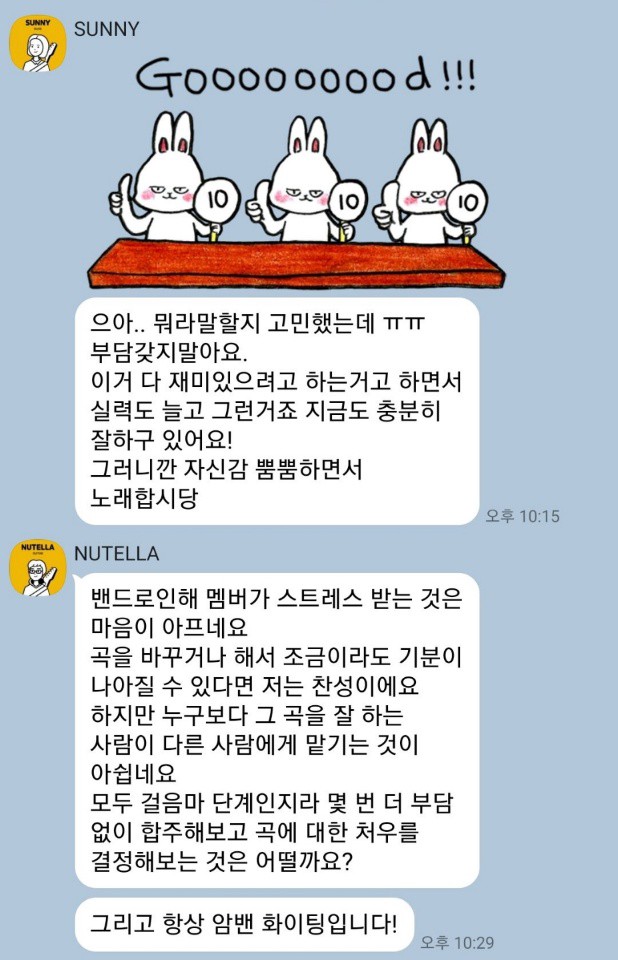View NUTELLA's profile picture
Screen dimensions: 618x960
pos(38,568)
